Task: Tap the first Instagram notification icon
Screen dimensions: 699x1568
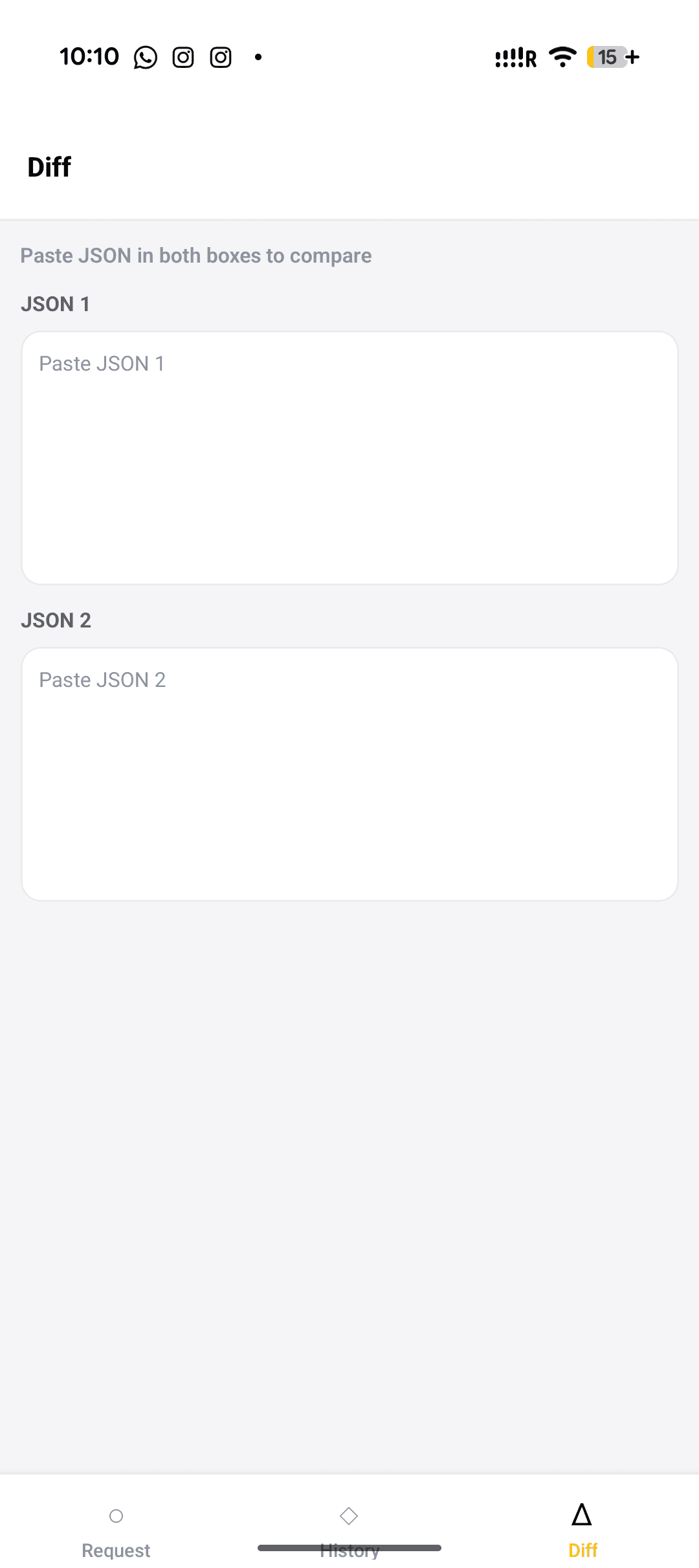Action: click(183, 57)
